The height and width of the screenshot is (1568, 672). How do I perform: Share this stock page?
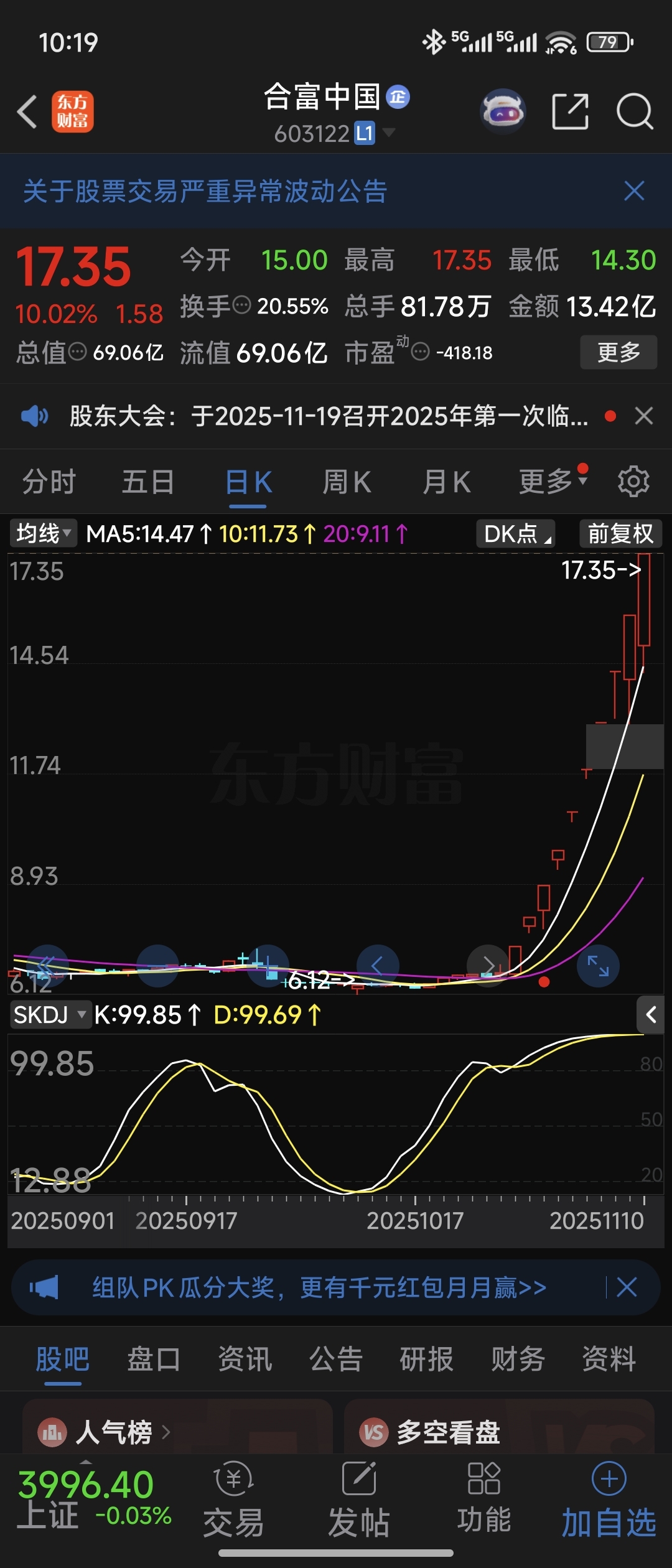coord(570,112)
